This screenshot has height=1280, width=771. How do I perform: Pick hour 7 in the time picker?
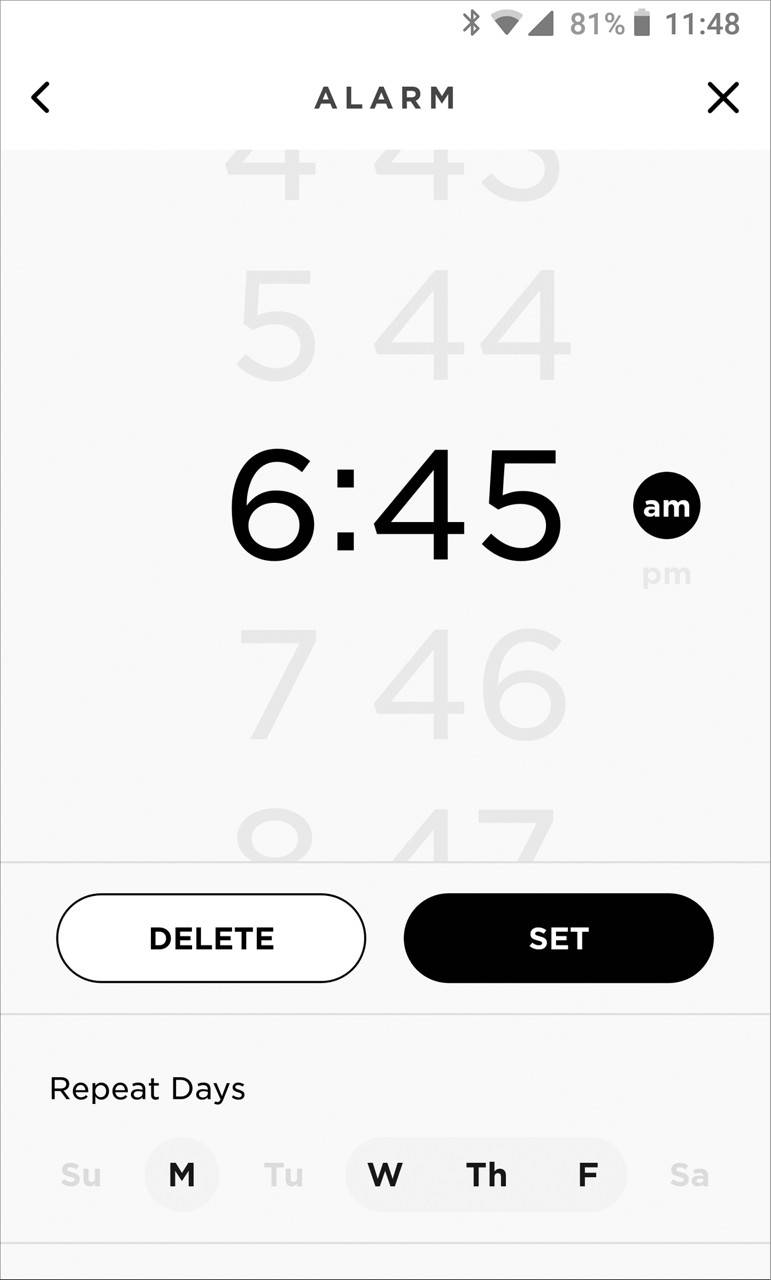point(278,685)
